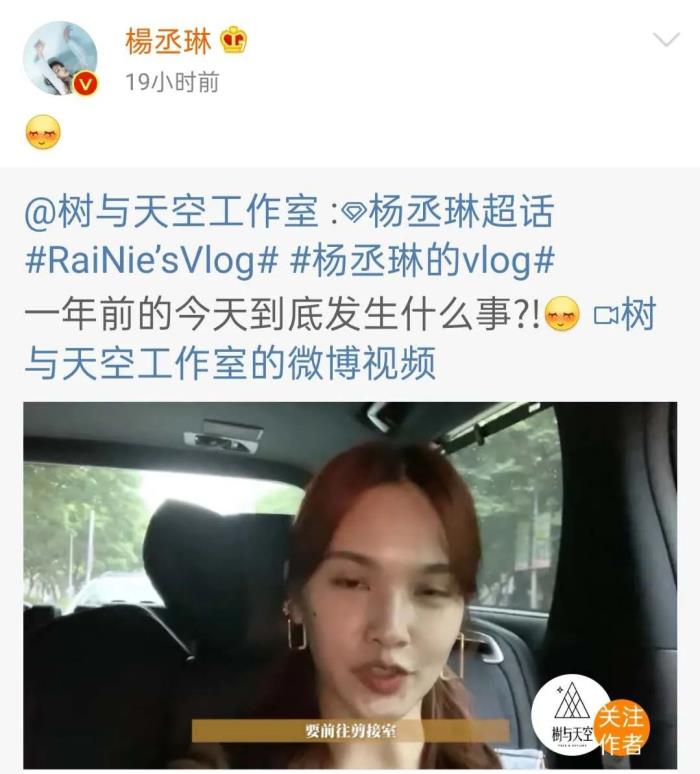Expand the post options chevron
Screen dimensions: 700x774
(x=665, y=40)
